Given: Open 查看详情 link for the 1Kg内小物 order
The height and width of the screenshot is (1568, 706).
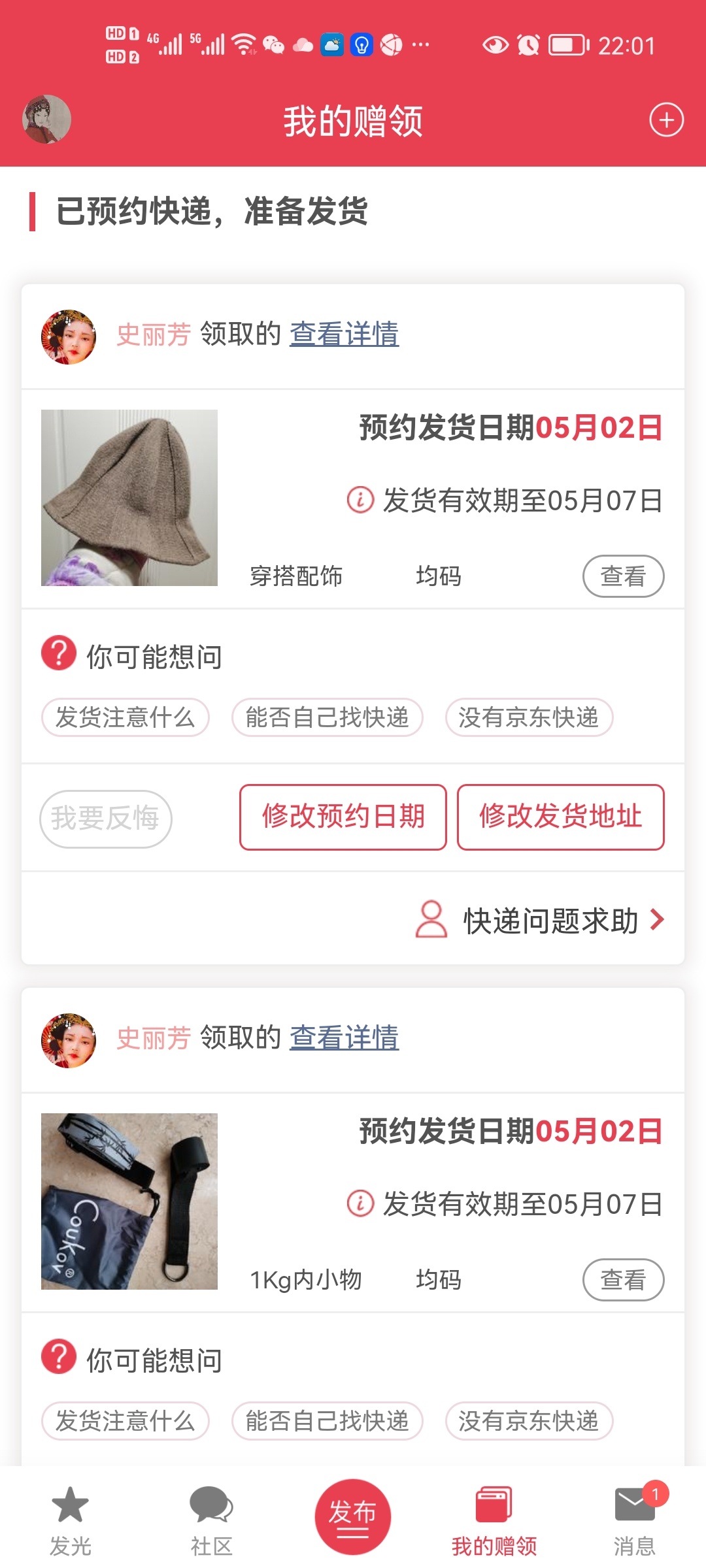Looking at the screenshot, I should pyautogui.click(x=344, y=1037).
